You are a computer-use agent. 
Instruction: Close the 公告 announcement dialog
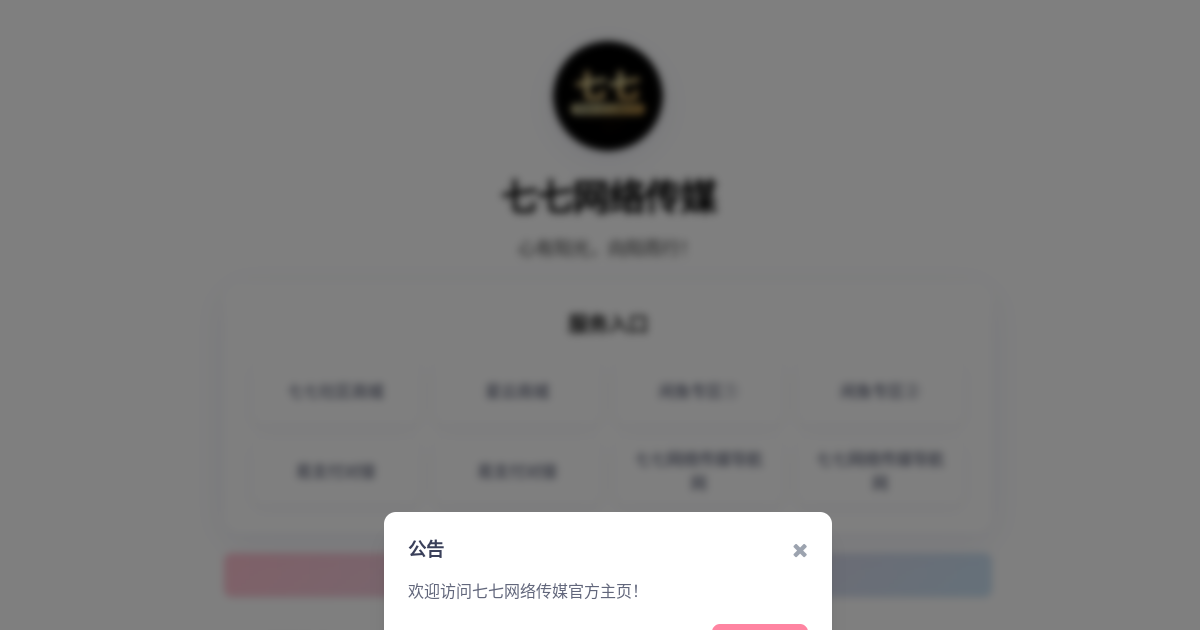(800, 550)
